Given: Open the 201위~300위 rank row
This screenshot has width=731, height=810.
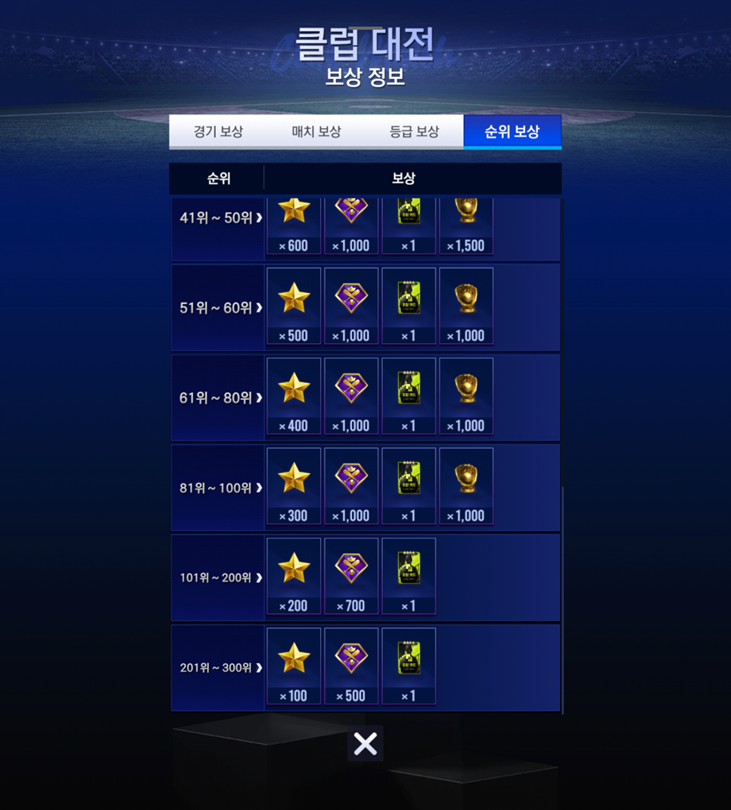Looking at the screenshot, I should [x=217, y=668].
